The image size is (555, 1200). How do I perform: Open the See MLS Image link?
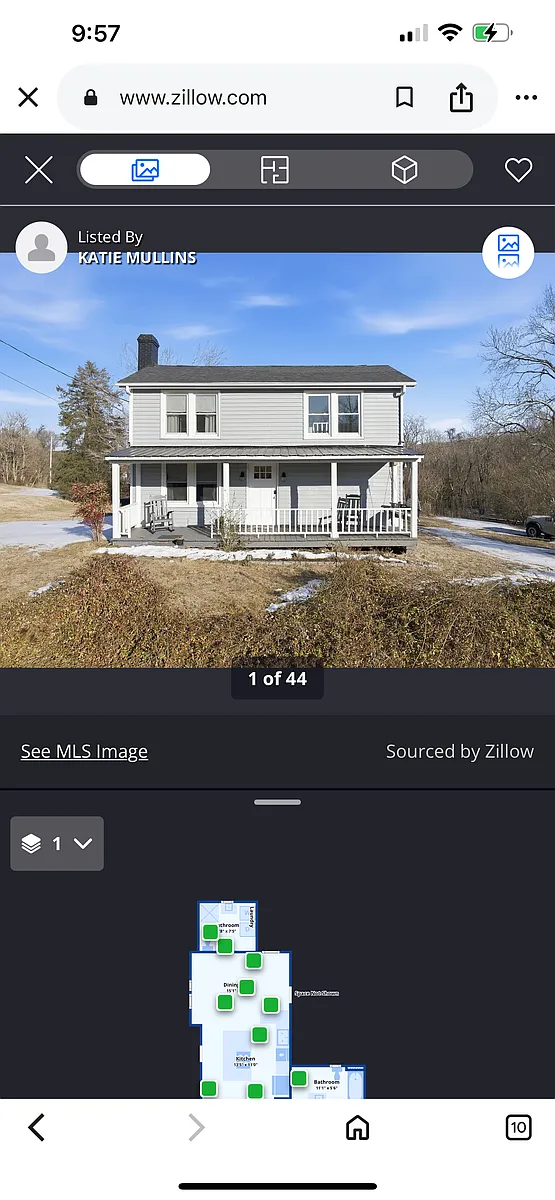[84, 752]
